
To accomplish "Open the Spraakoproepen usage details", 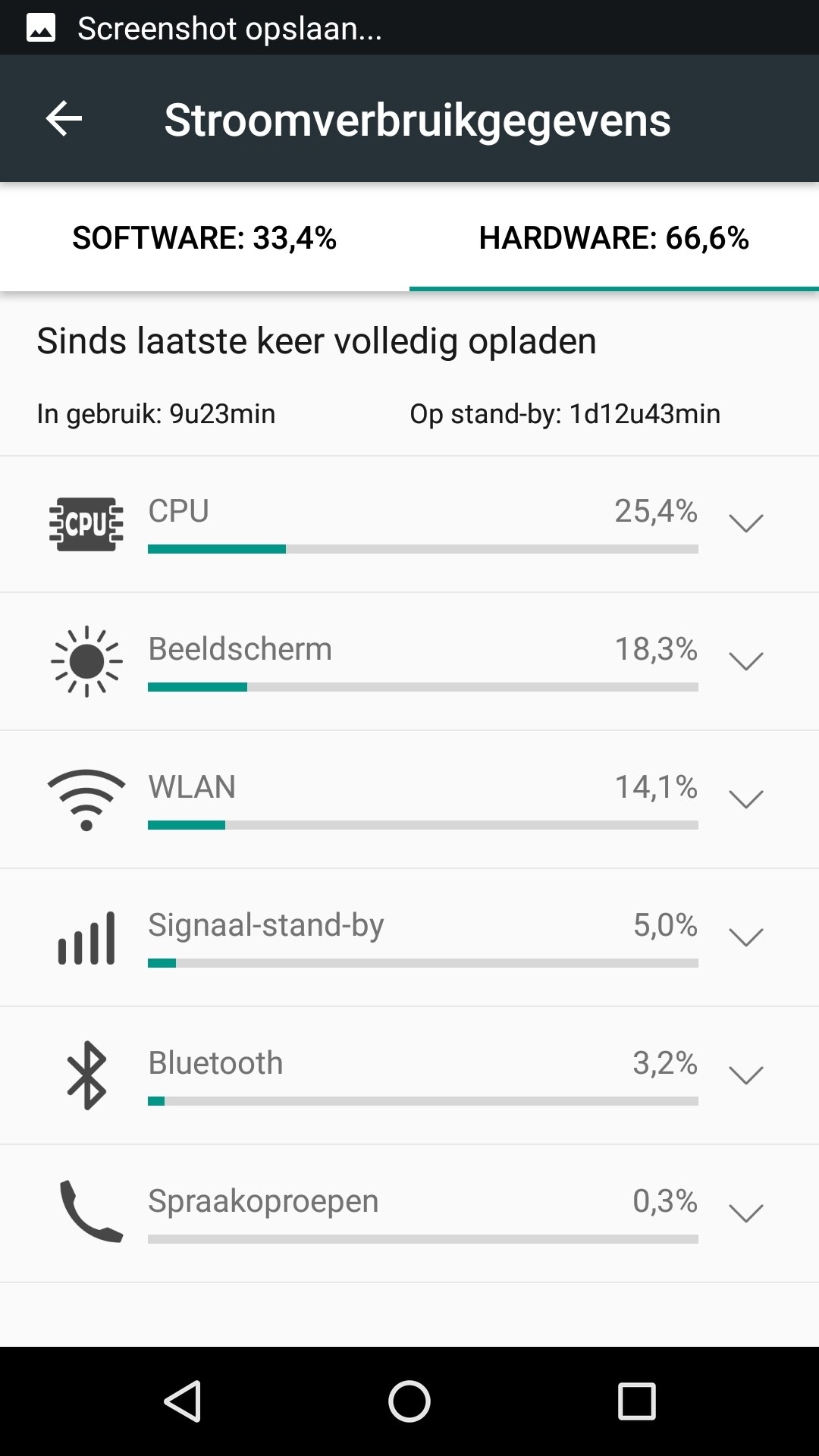I will (745, 1213).
